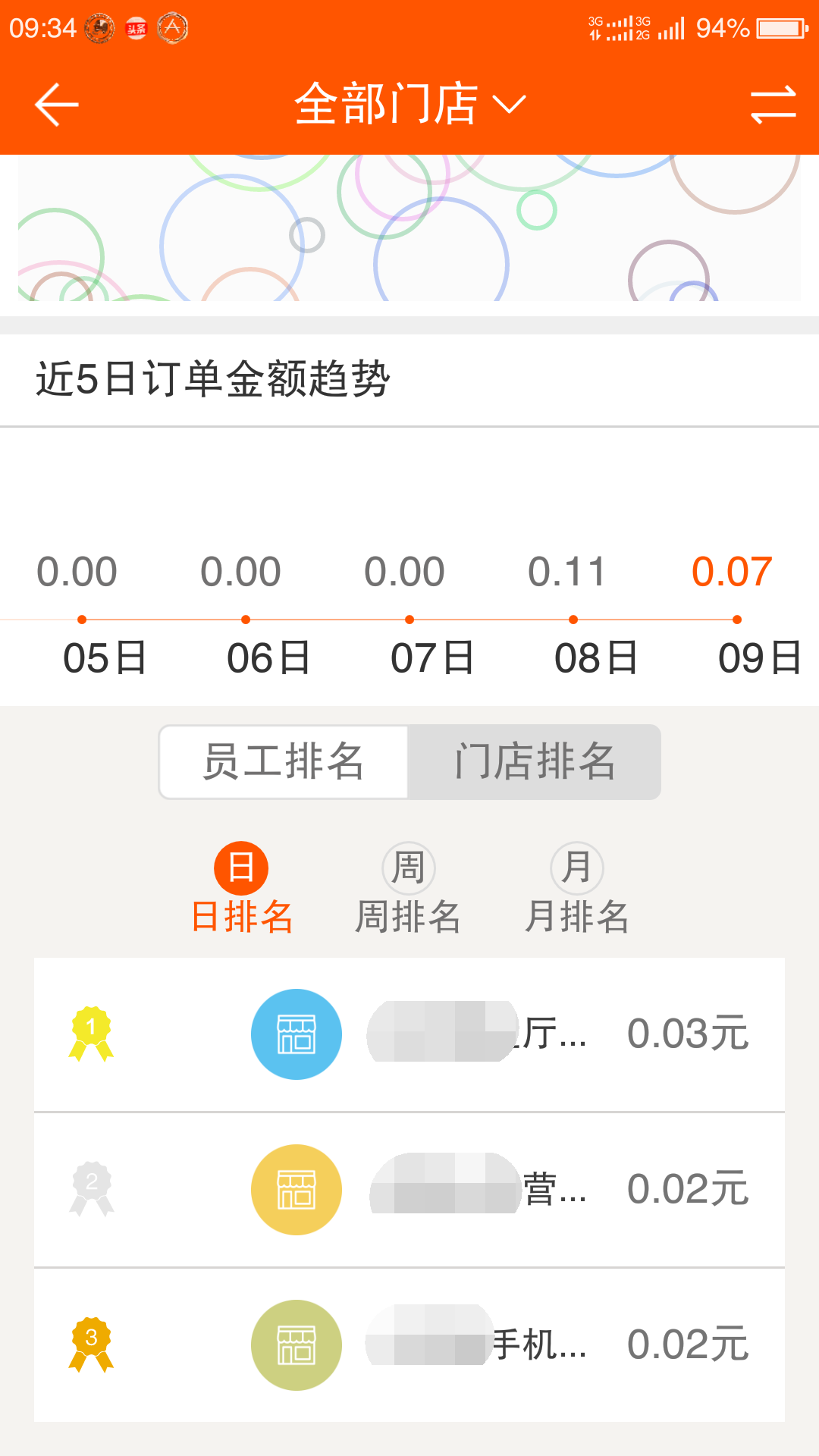Viewport: 819px width, 1456px height.
Task: Select 日排名 daily ranking
Action: coord(241,889)
